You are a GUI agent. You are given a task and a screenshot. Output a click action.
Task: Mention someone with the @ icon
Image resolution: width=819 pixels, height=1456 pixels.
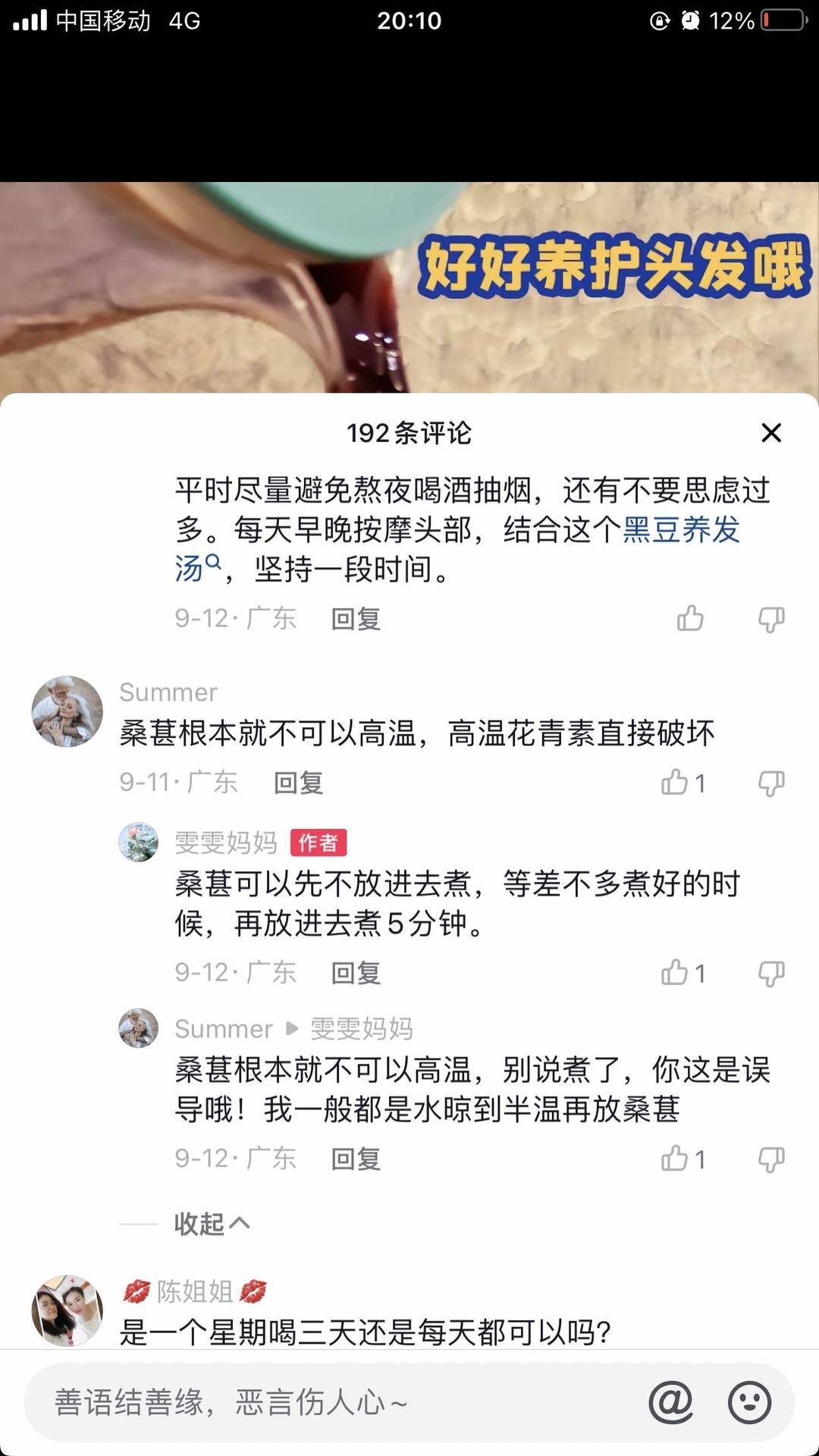pyautogui.click(x=671, y=1402)
